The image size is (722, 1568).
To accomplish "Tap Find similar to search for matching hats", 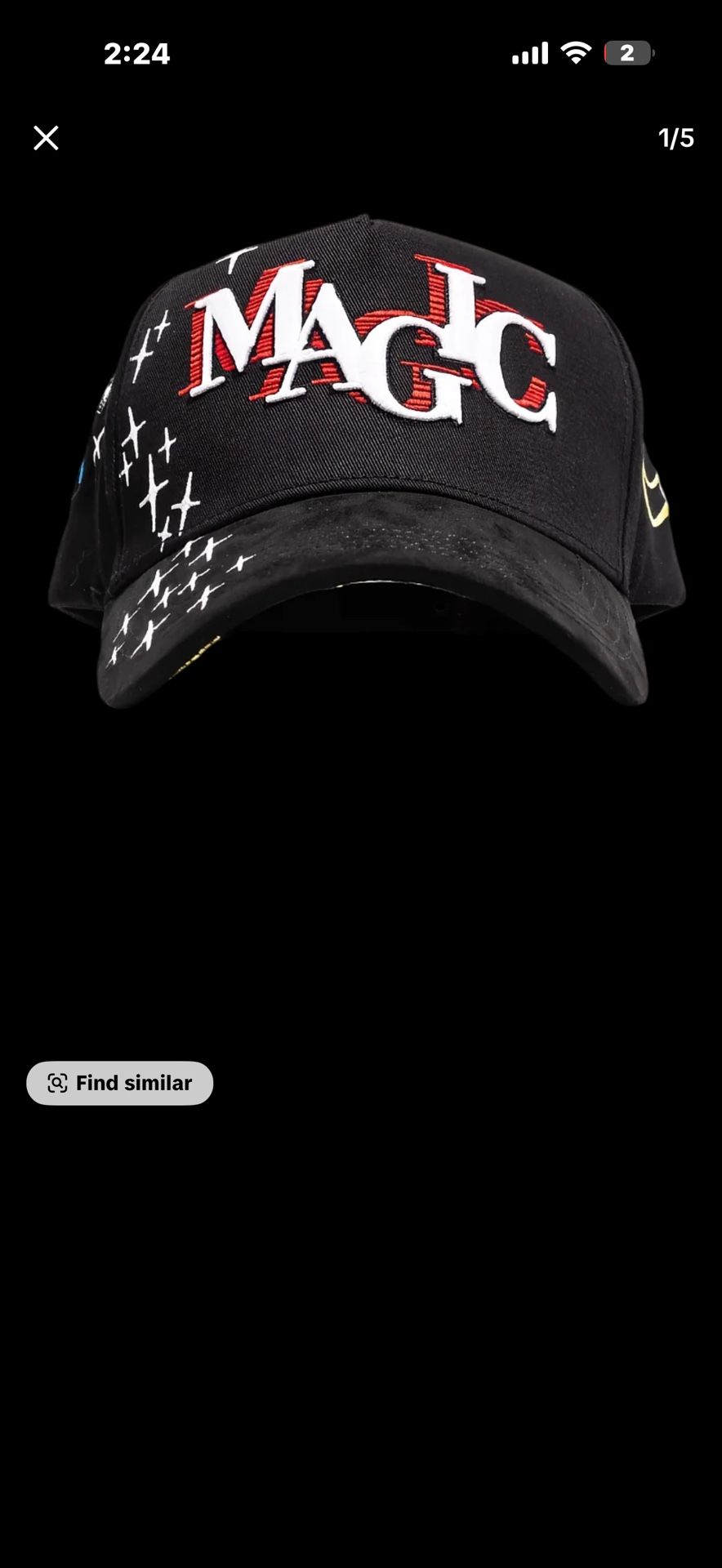I will (119, 1083).
